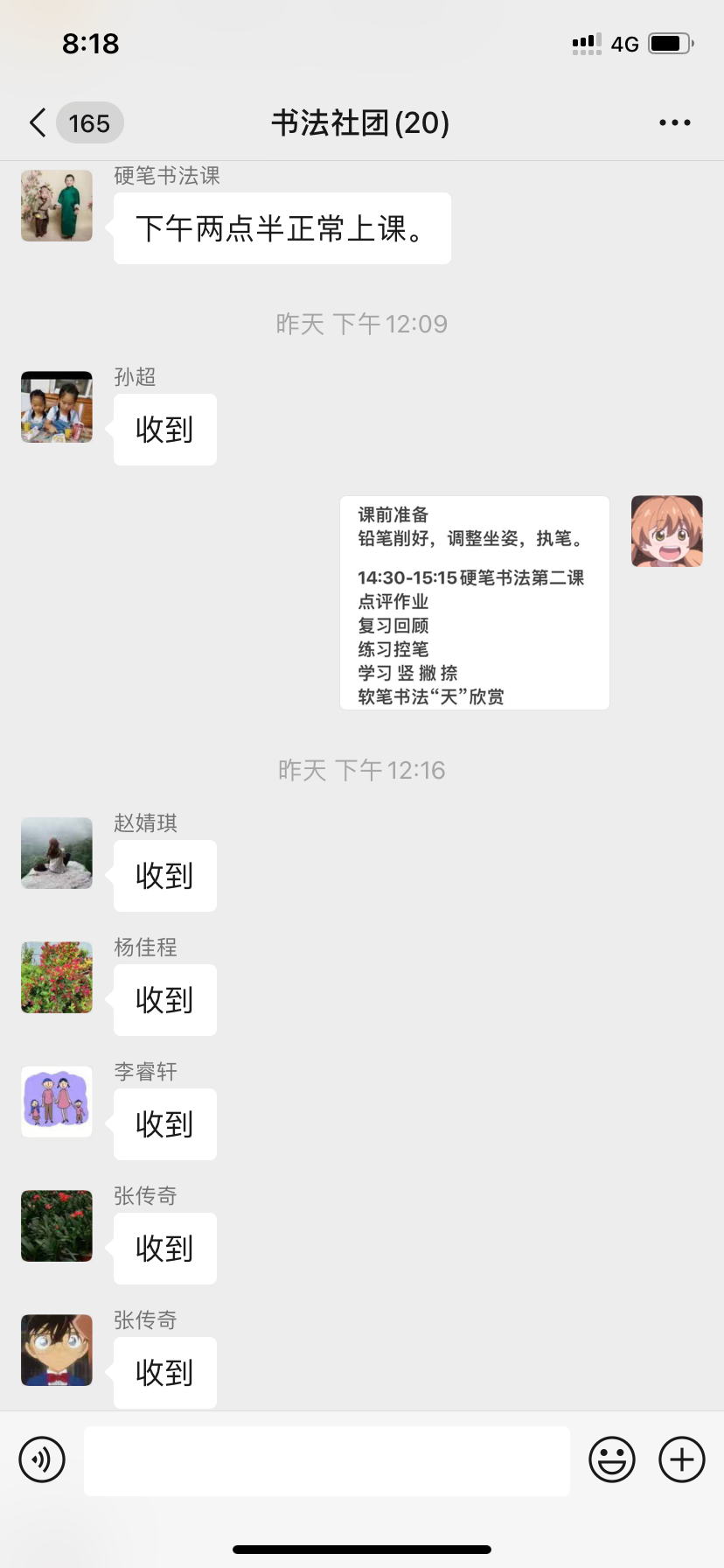The width and height of the screenshot is (724, 1568).
Task: Tap the message input field
Action: point(326,1459)
